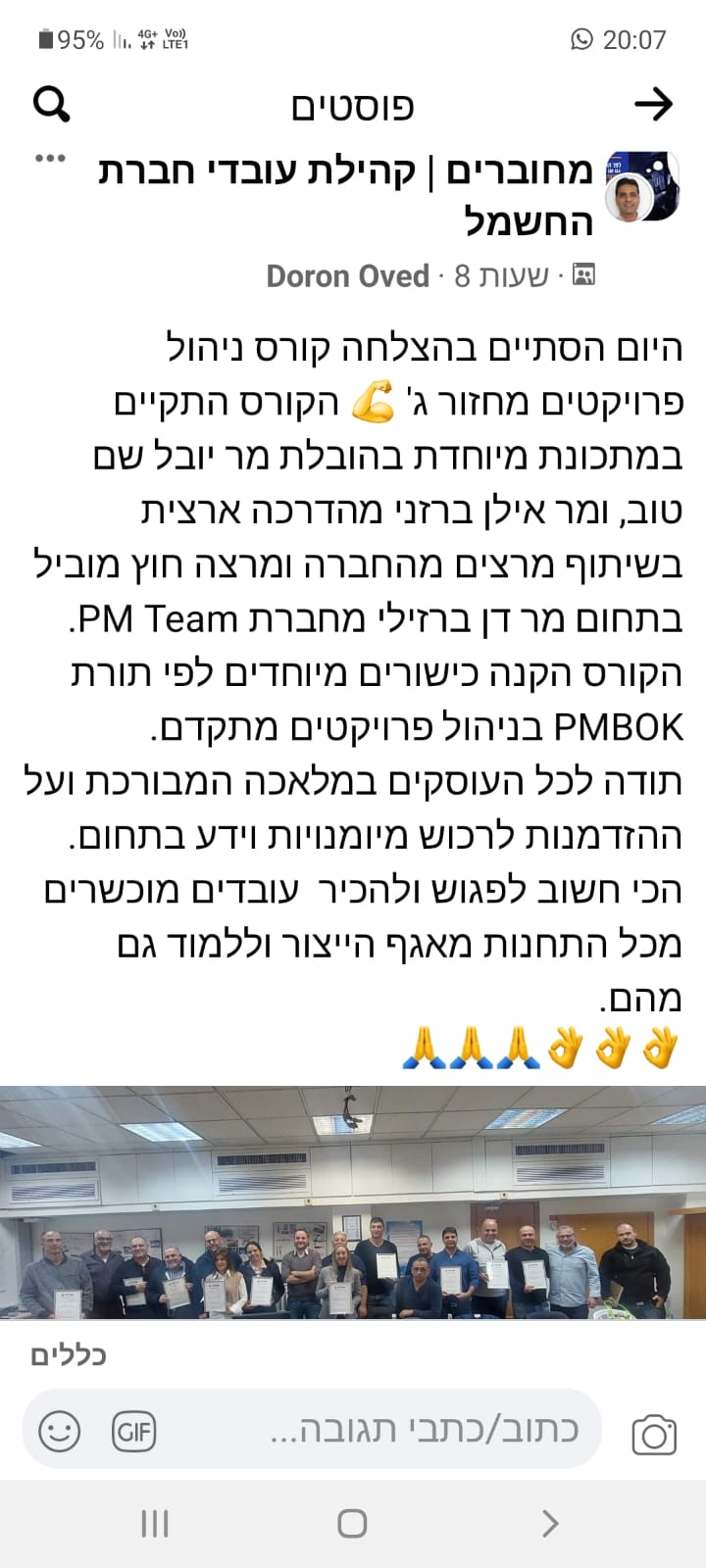
Task: Open the search magnifier icon
Action: tap(51, 104)
